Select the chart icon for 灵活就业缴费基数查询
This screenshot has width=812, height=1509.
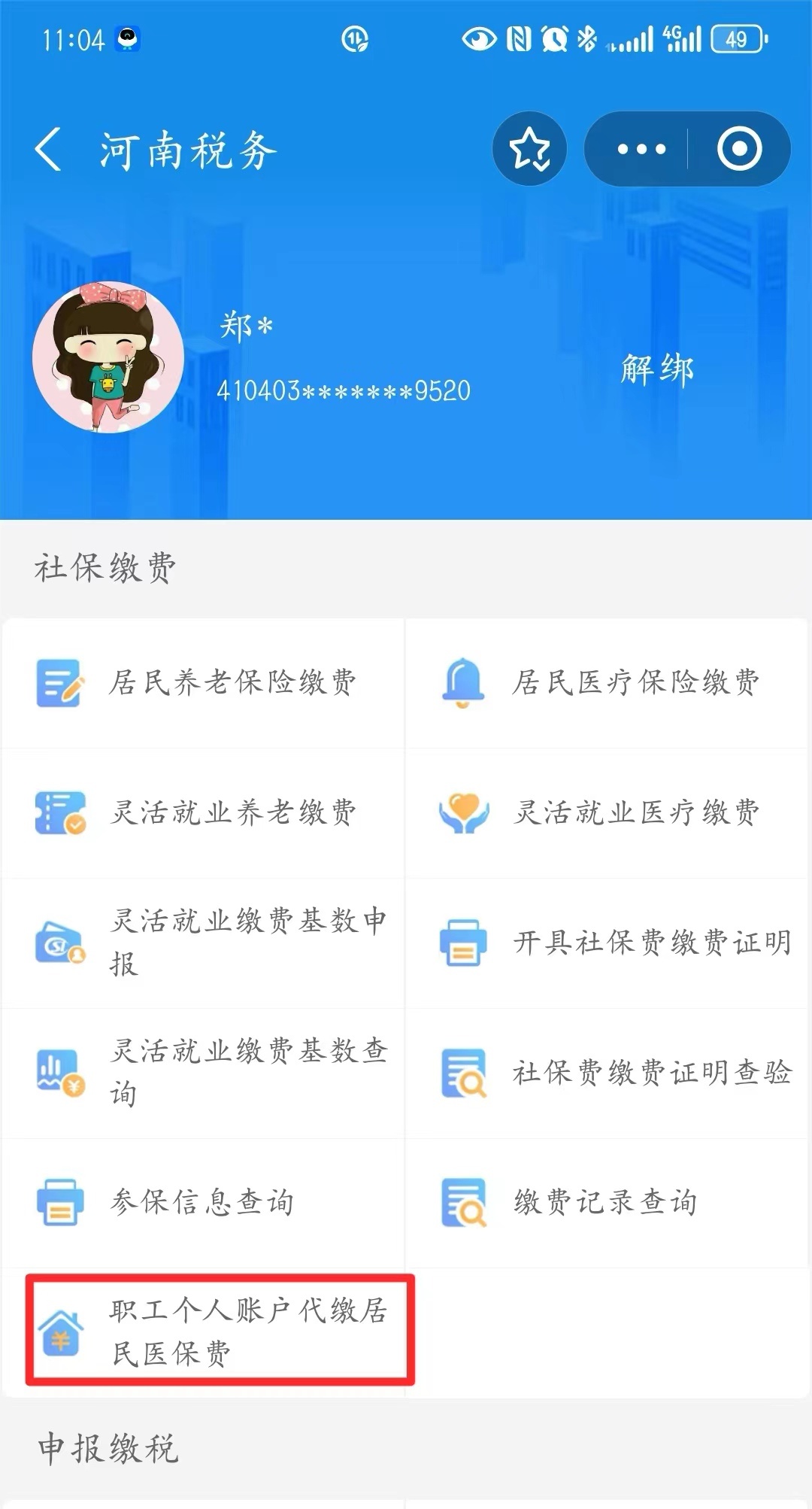pos(60,1073)
